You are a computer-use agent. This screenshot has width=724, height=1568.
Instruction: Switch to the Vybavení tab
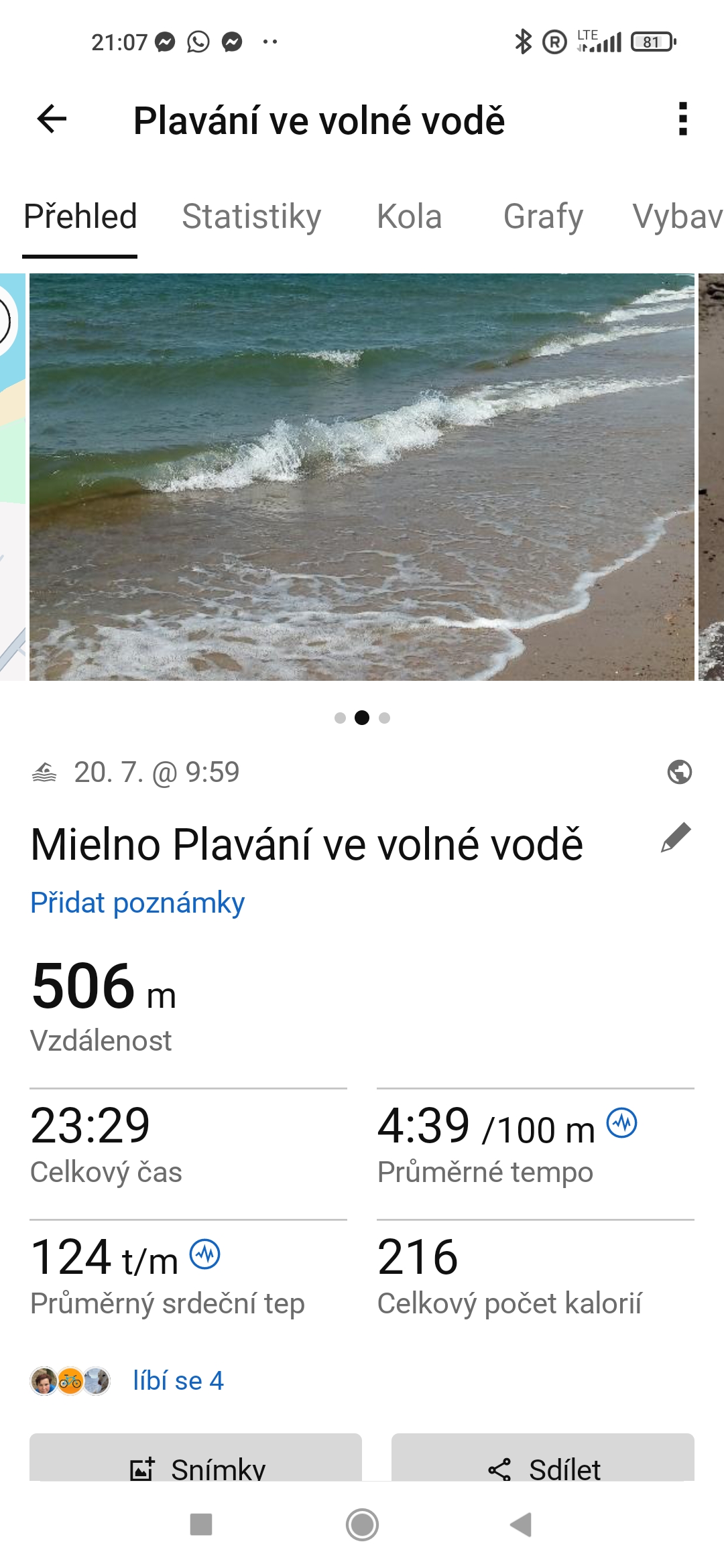pyautogui.click(x=677, y=217)
